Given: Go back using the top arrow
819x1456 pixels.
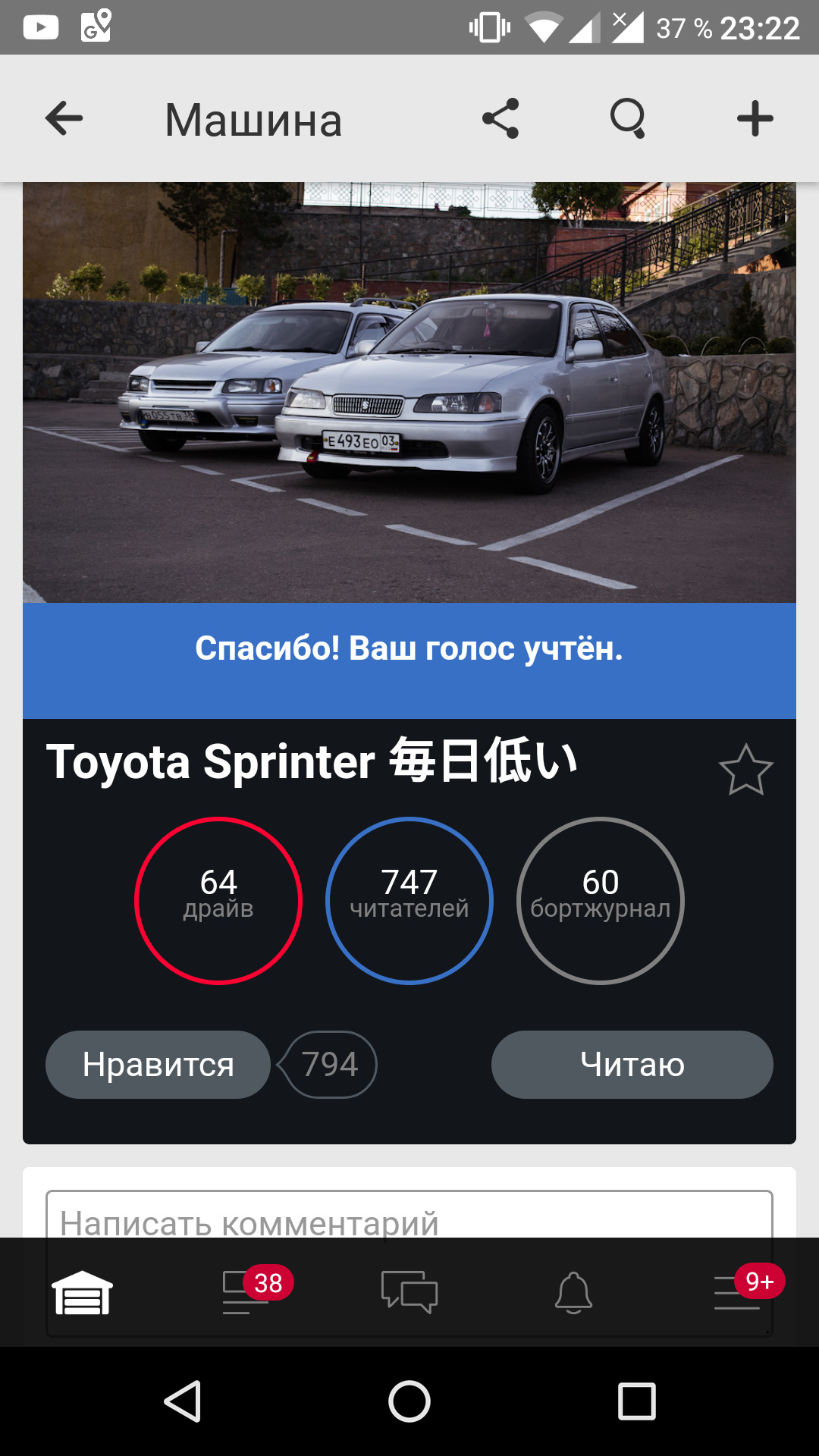Looking at the screenshot, I should pyautogui.click(x=64, y=119).
